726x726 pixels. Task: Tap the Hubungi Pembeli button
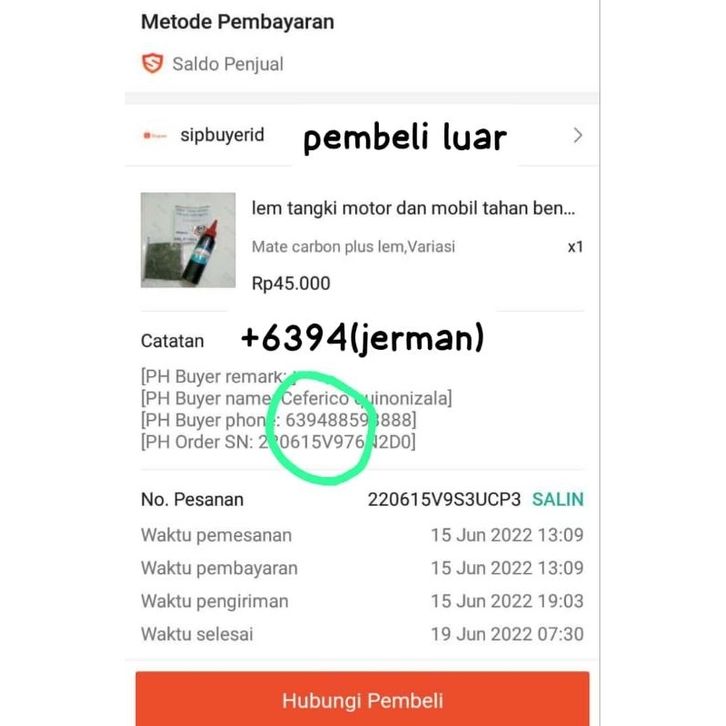(x=362, y=700)
